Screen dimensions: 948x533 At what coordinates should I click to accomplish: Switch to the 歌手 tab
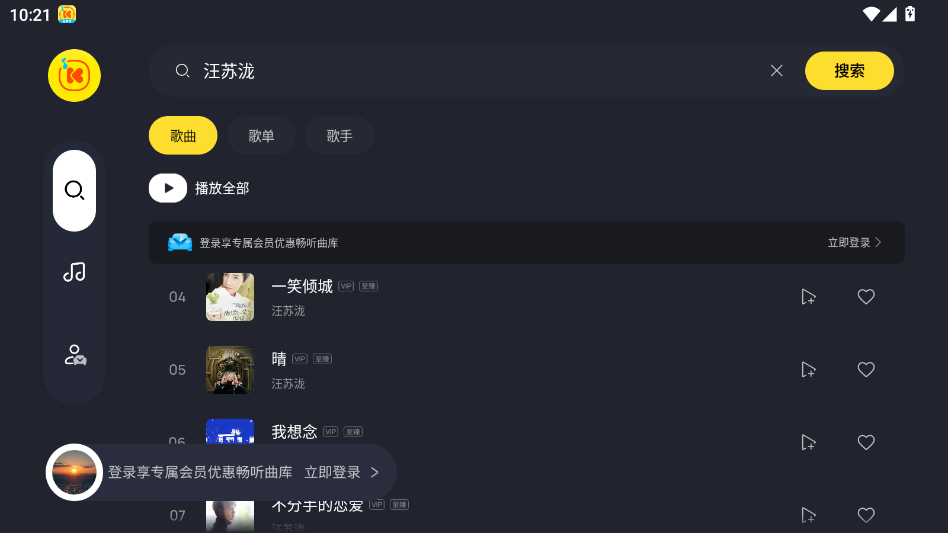[340, 136]
